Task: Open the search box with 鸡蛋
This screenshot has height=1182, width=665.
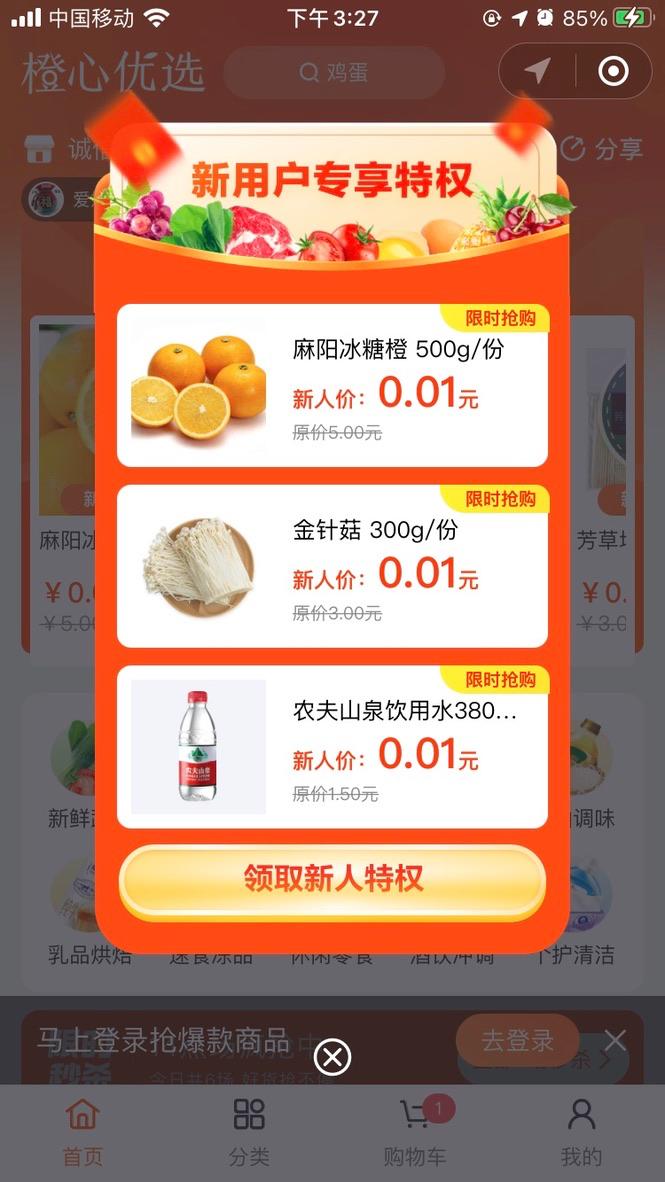Action: [x=334, y=72]
